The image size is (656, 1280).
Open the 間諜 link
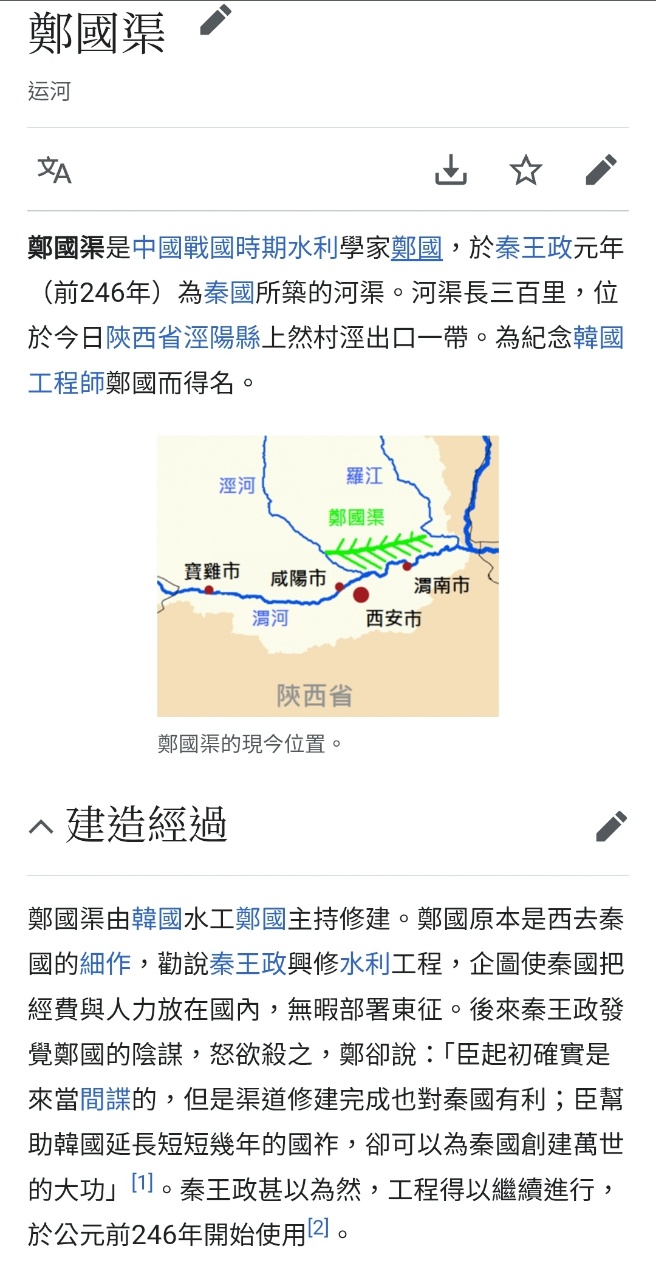pos(105,1099)
